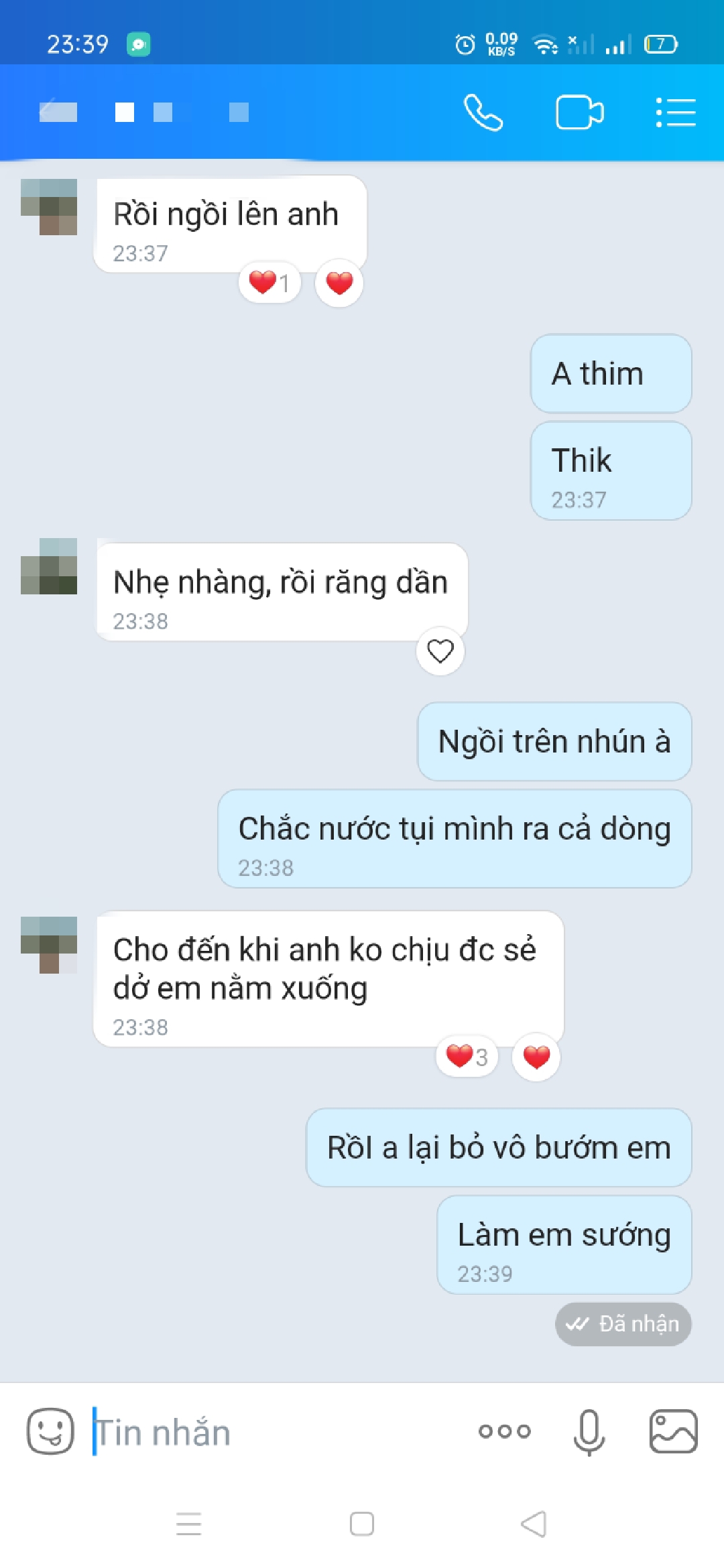Open the recent apps view

click(189, 1524)
